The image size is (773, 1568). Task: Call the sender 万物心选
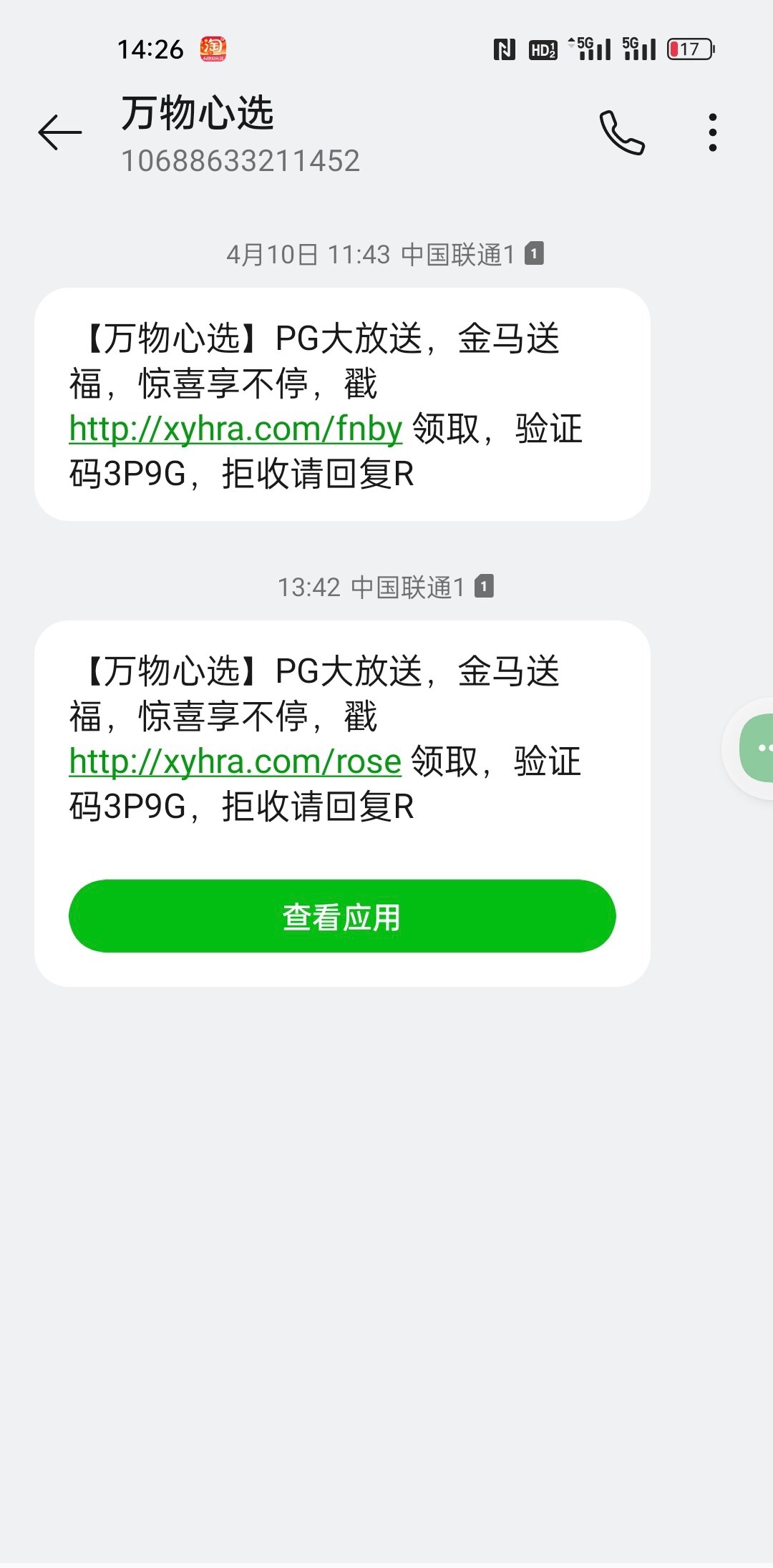(621, 133)
